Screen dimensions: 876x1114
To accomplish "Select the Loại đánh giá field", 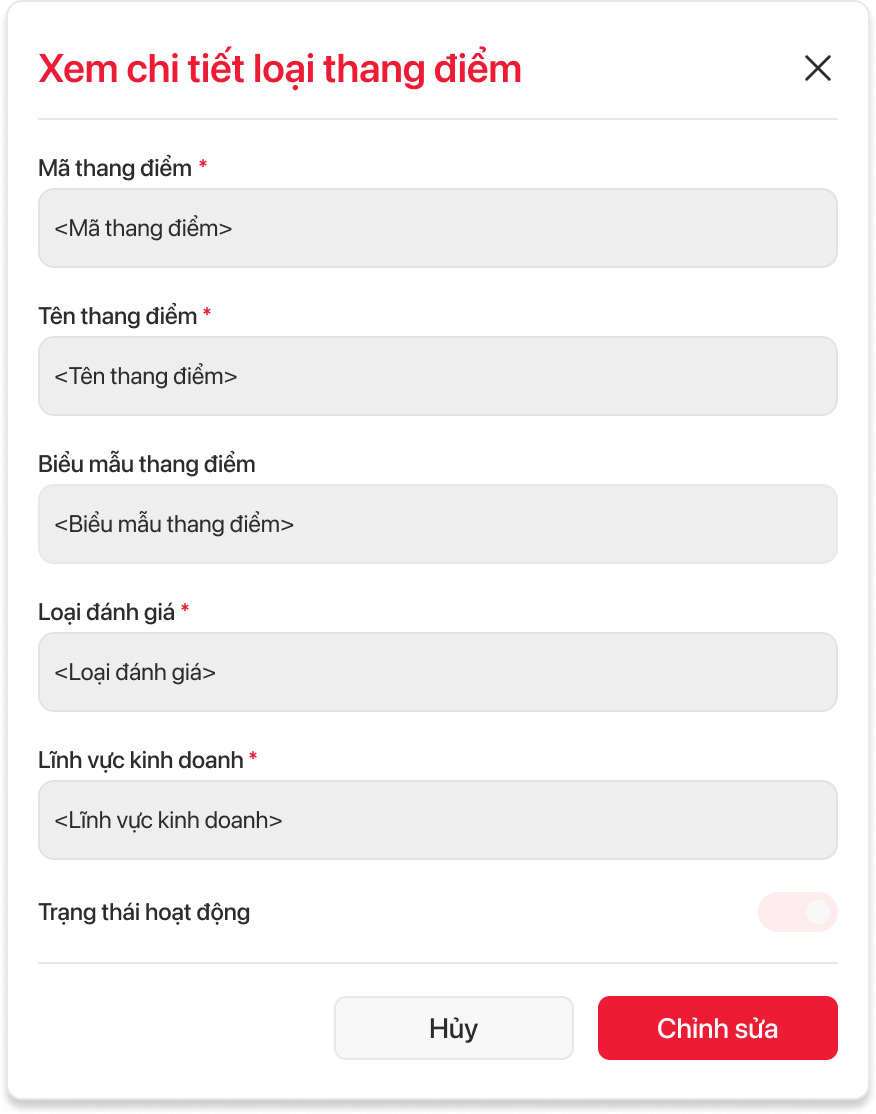I will click(437, 672).
